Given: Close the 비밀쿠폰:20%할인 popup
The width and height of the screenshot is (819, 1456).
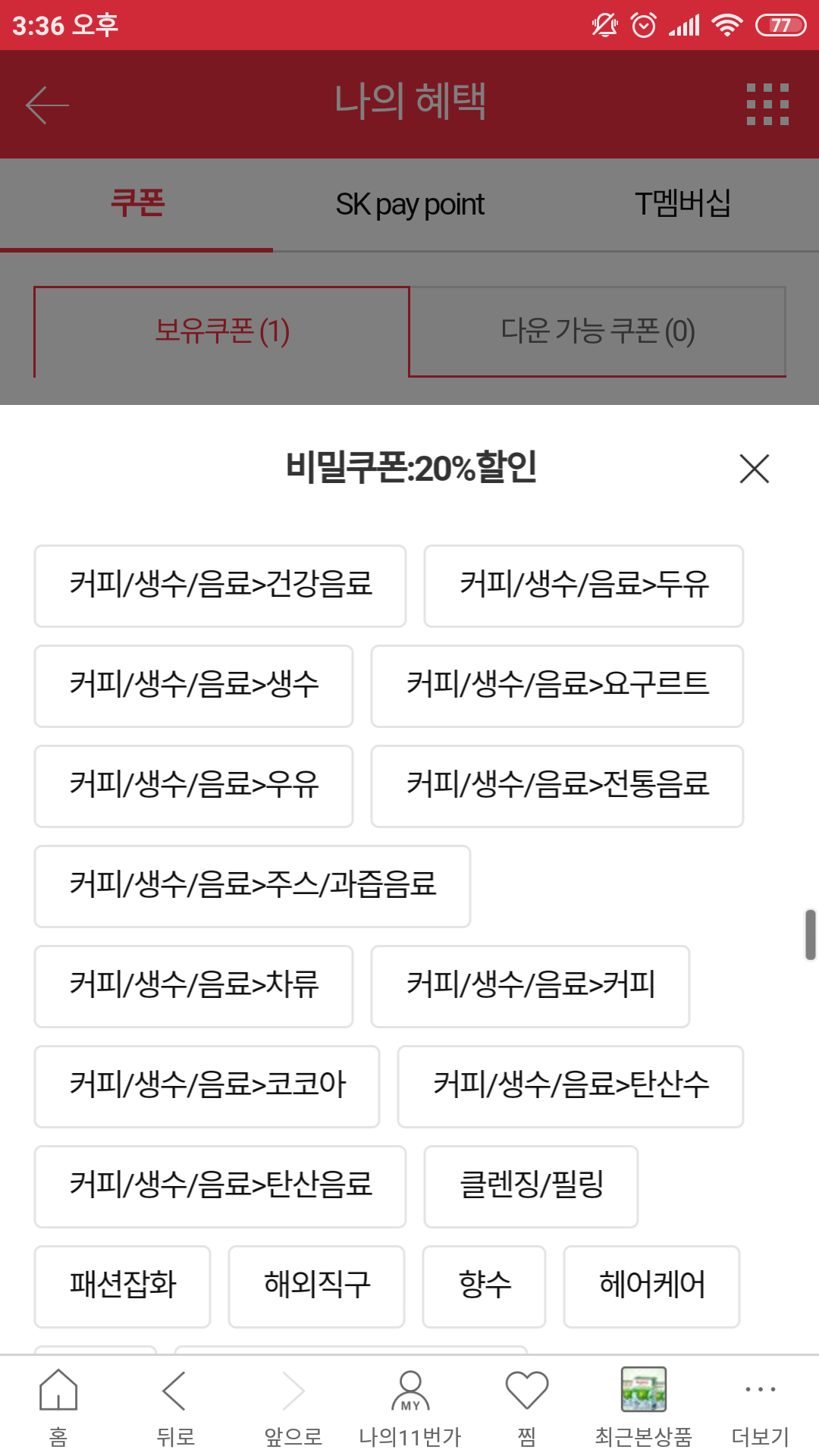Looking at the screenshot, I should (754, 469).
